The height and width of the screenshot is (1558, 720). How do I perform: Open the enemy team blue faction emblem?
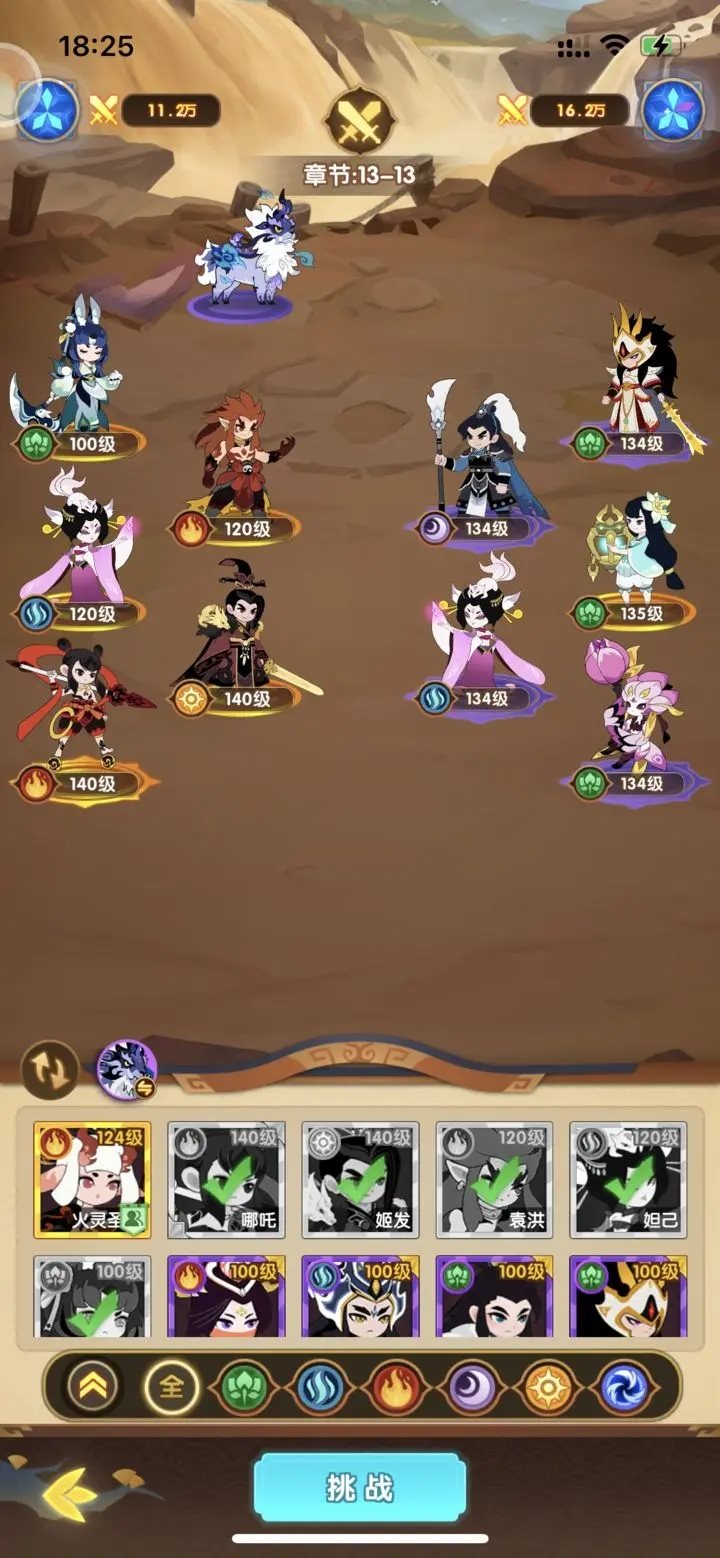672,110
